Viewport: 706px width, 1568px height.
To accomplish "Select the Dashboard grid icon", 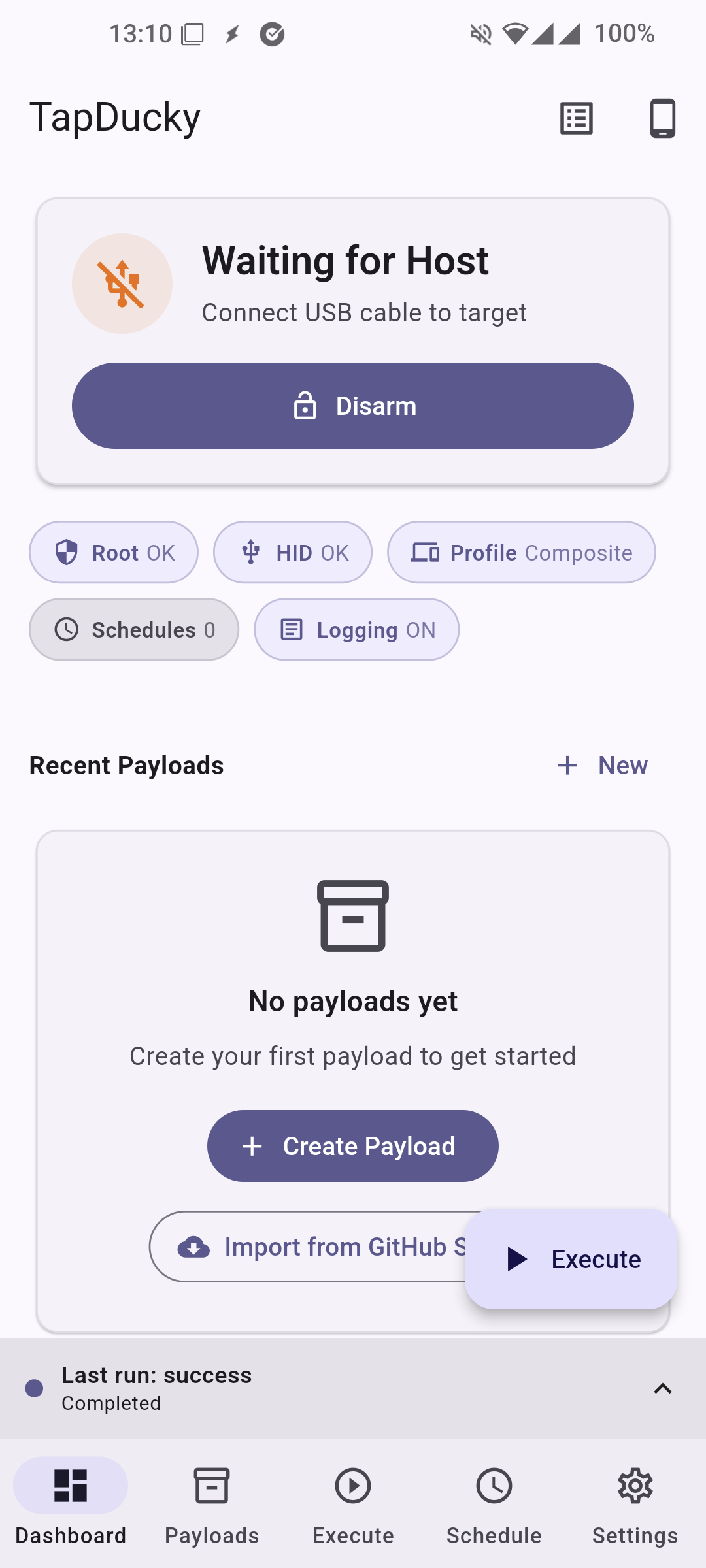I will [71, 1484].
